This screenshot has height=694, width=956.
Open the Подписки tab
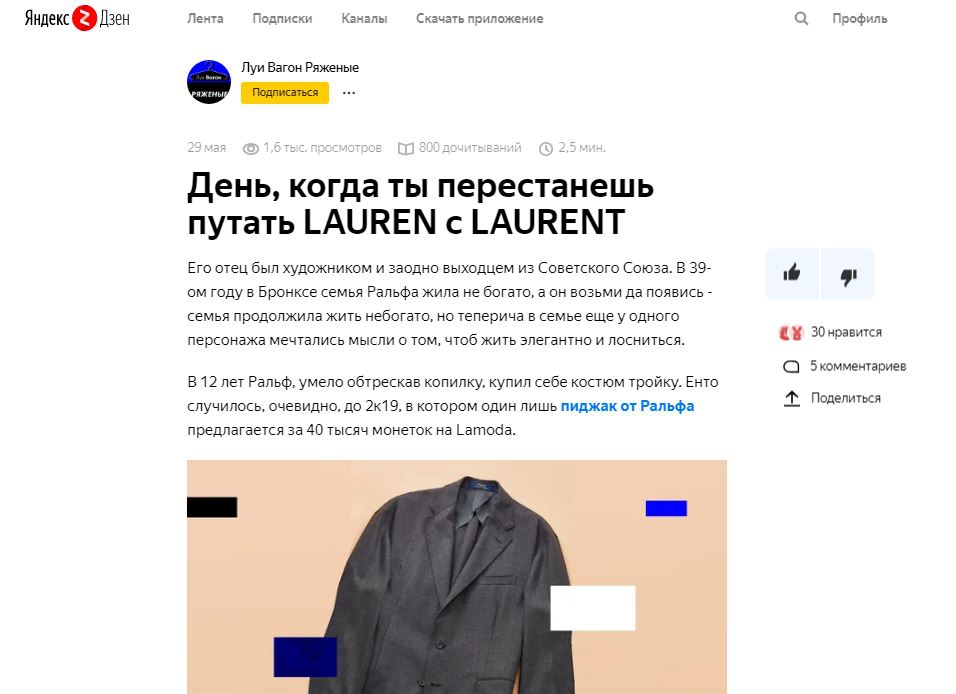point(282,18)
